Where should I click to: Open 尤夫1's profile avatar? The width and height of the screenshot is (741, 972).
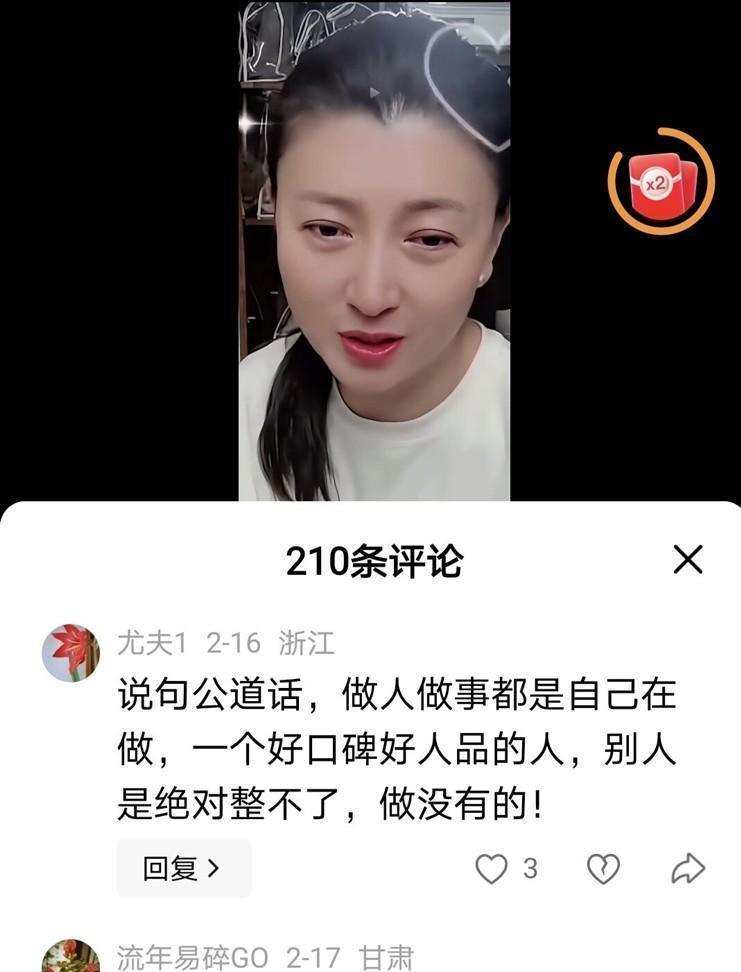(x=71, y=653)
